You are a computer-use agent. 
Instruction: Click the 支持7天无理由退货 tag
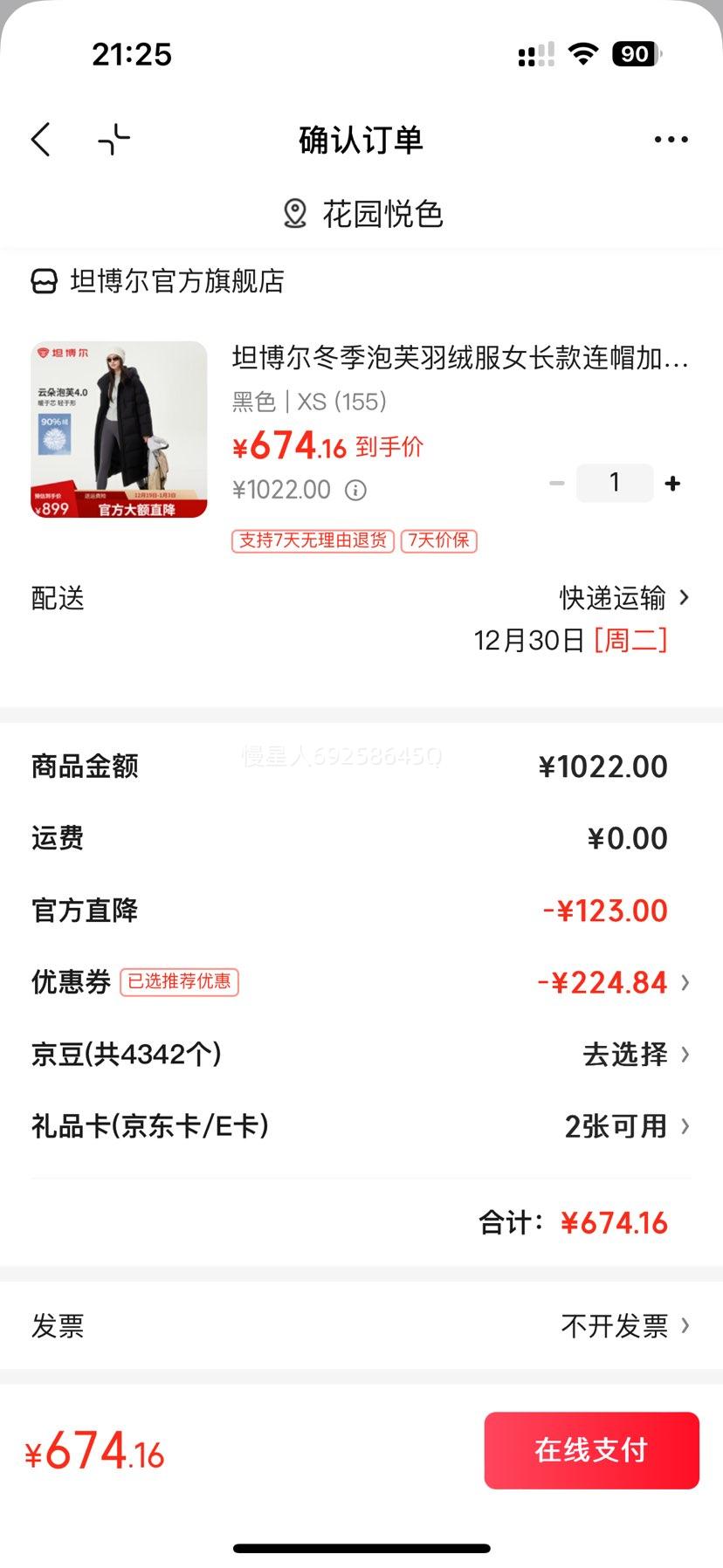click(311, 540)
